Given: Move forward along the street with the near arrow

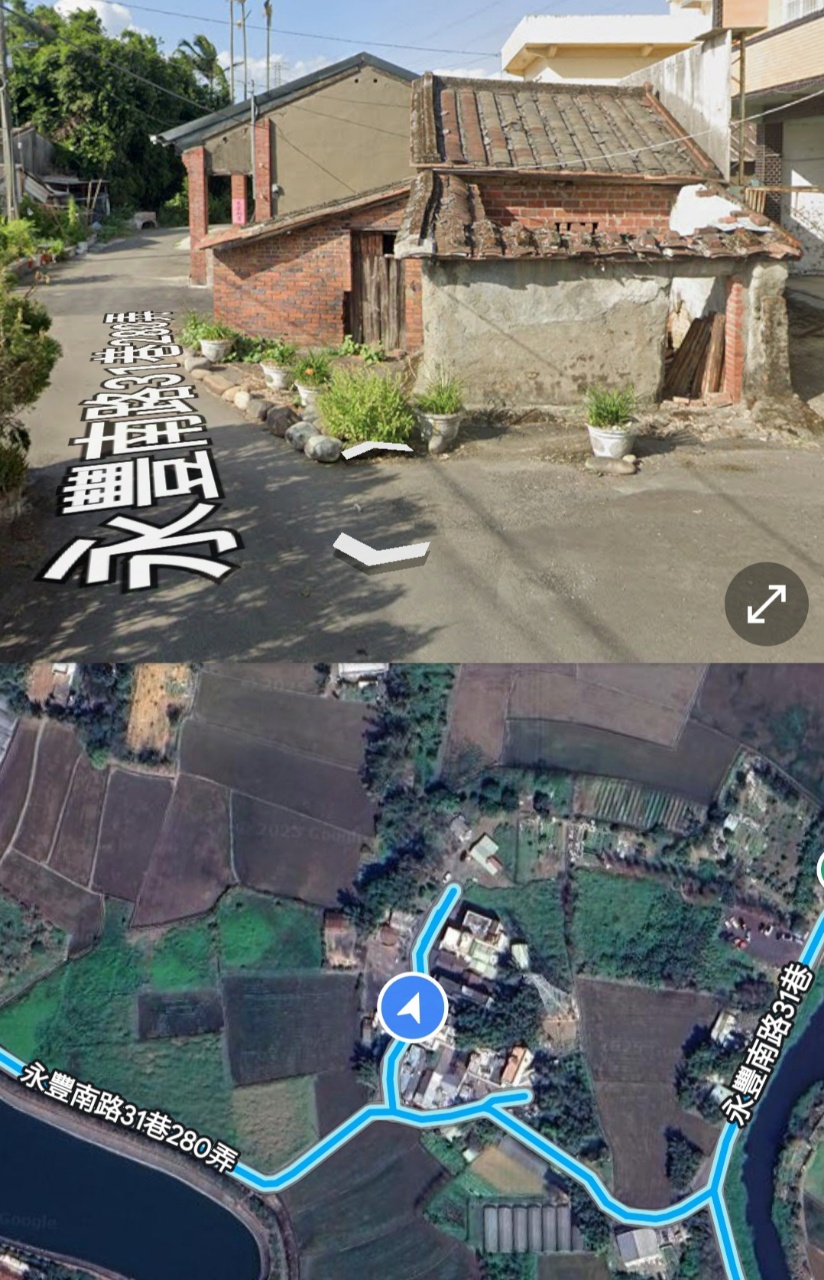Looking at the screenshot, I should pyautogui.click(x=381, y=550).
